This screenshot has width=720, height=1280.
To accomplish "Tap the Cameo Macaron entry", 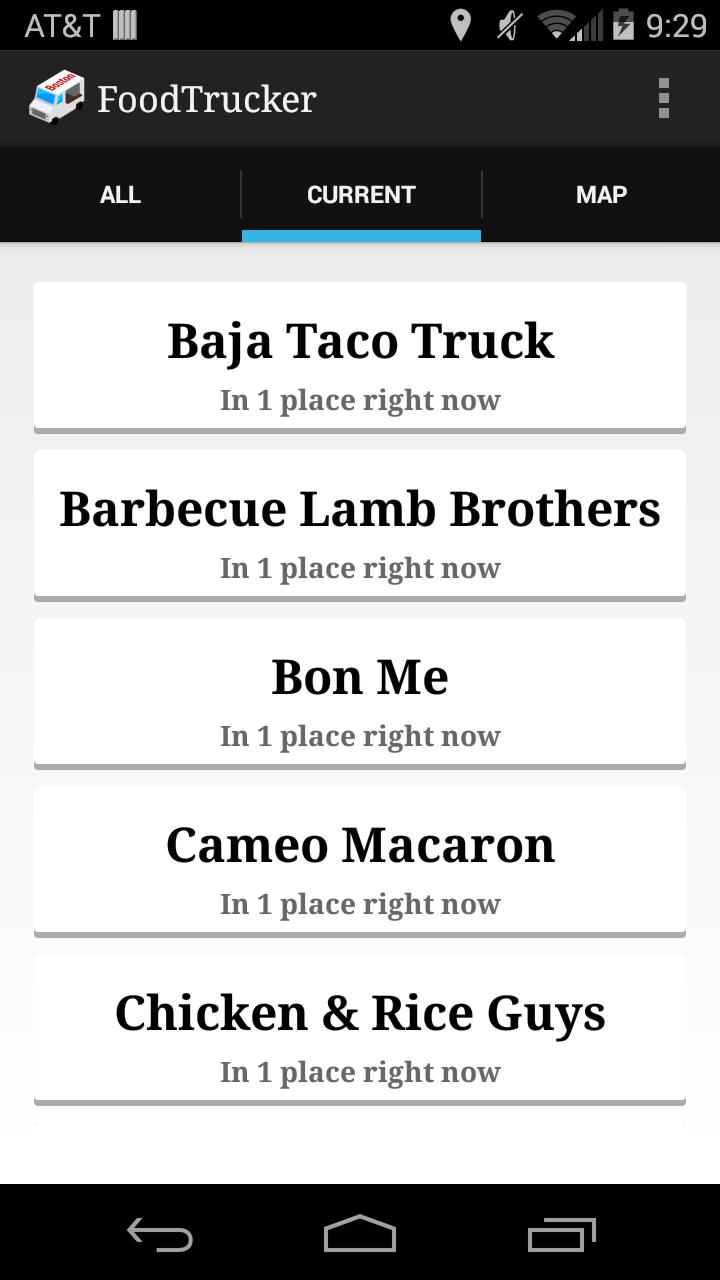I will (x=360, y=860).
